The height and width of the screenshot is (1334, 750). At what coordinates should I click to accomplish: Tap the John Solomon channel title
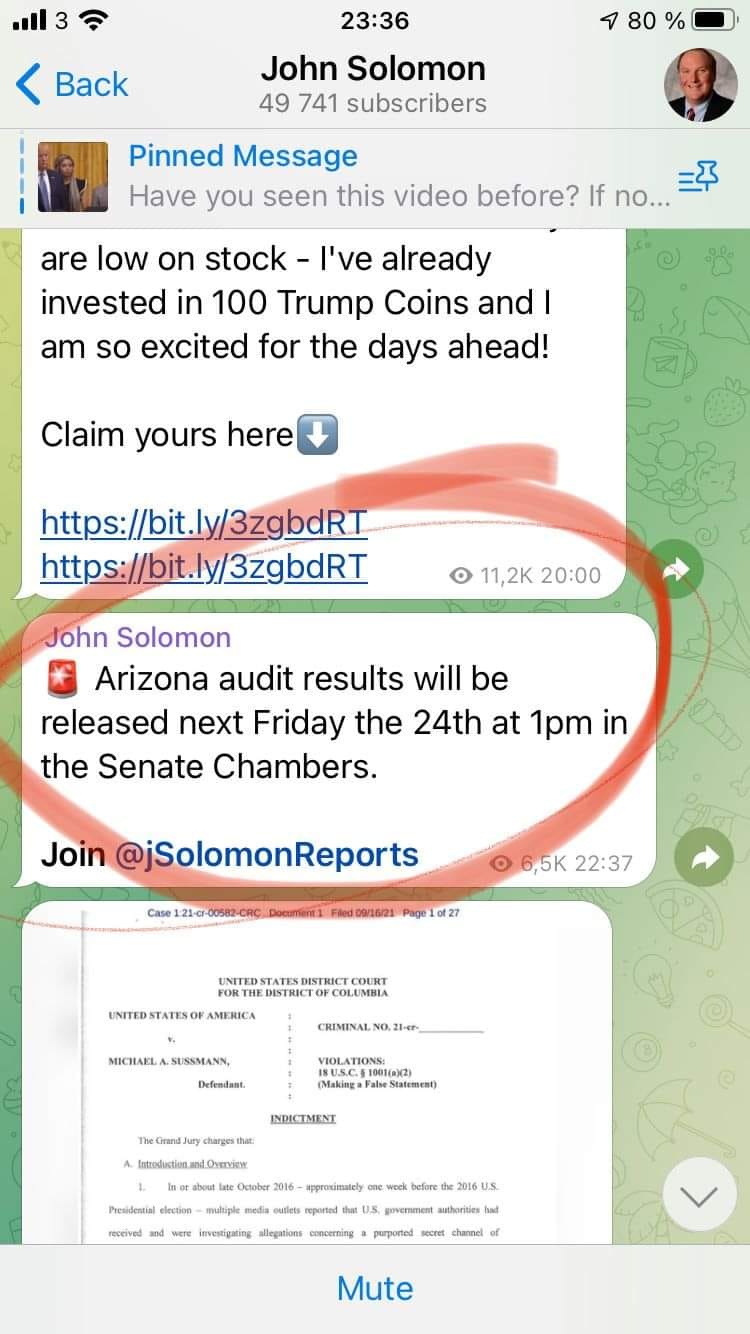coord(374,68)
